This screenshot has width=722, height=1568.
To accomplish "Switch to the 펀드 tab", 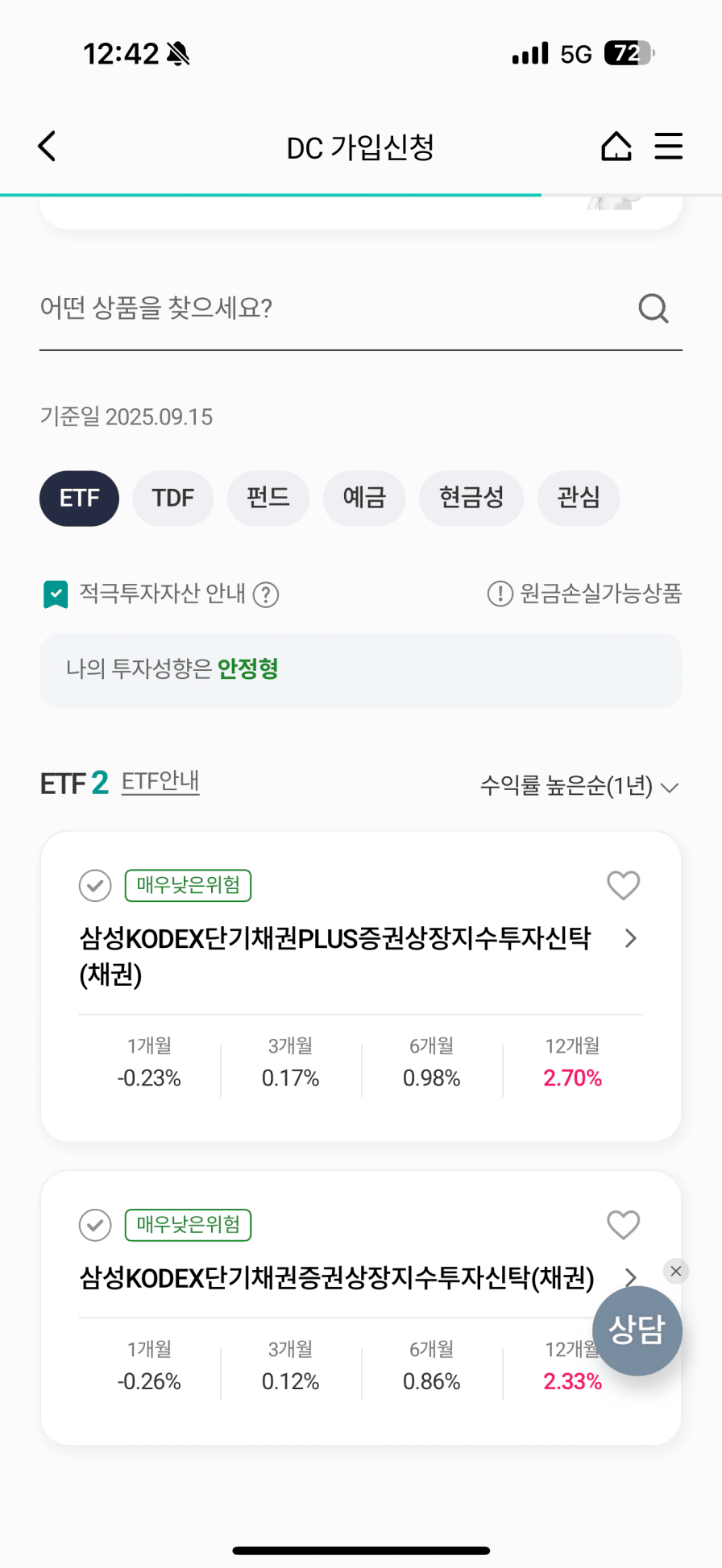I will click(268, 499).
